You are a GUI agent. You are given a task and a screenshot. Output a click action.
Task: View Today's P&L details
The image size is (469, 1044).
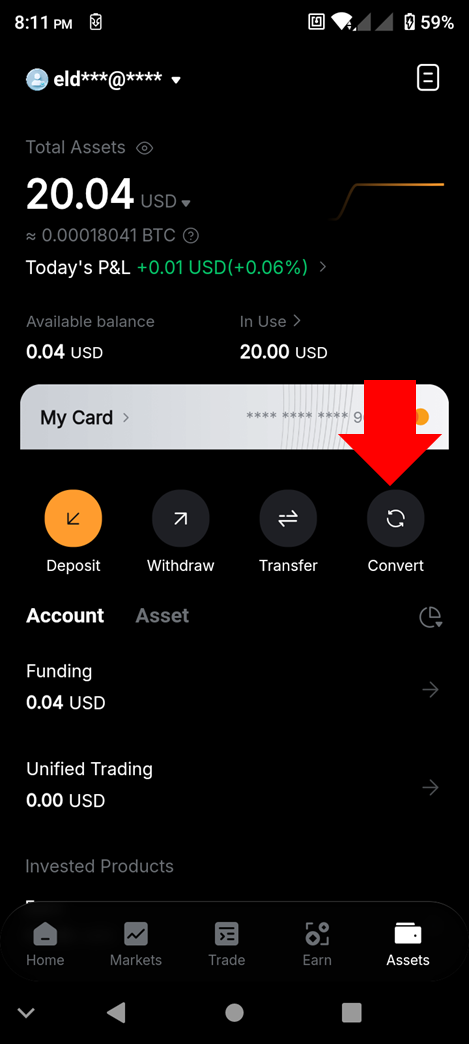coord(177,268)
